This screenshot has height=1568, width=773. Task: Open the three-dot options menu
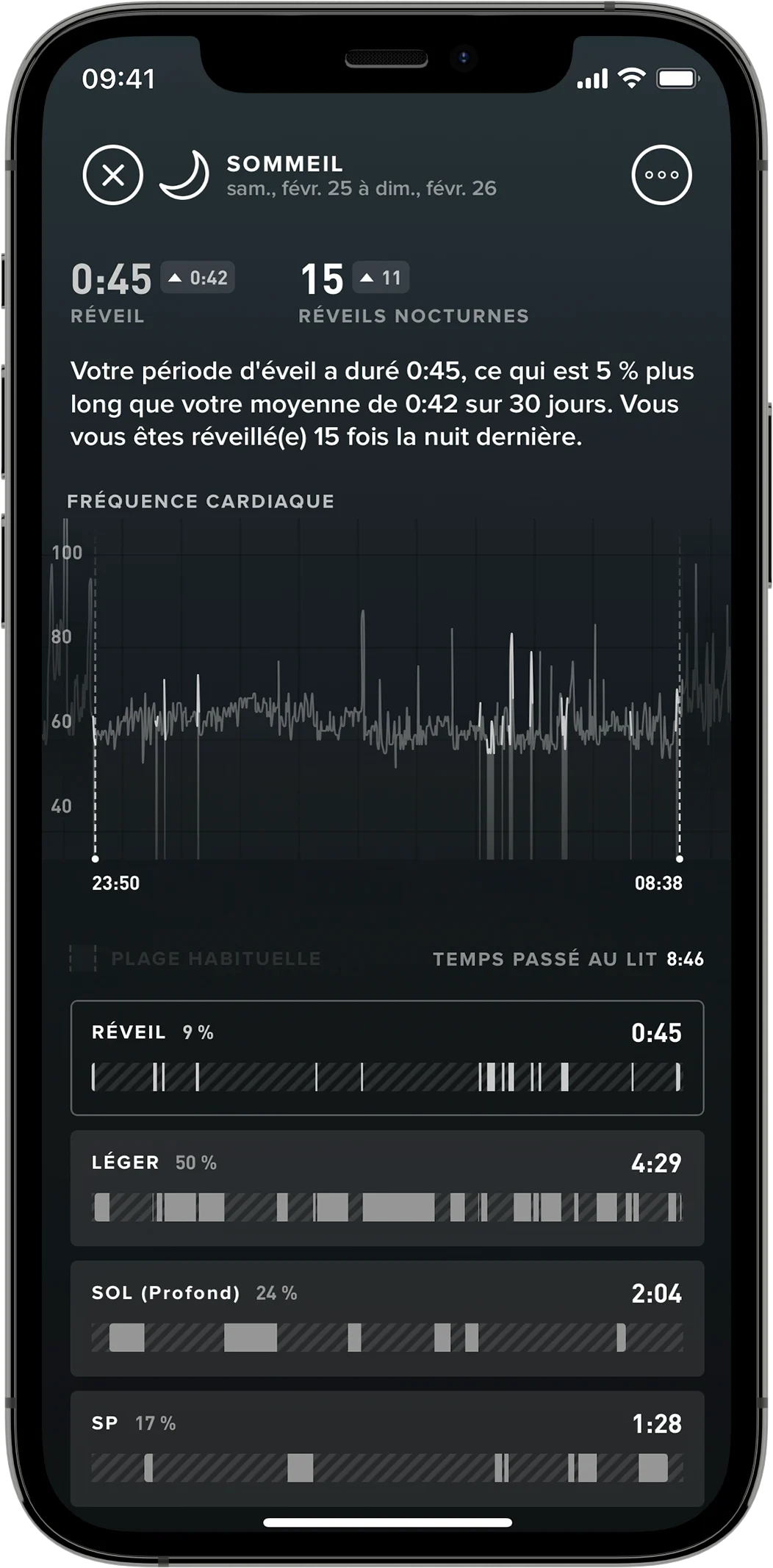661,175
